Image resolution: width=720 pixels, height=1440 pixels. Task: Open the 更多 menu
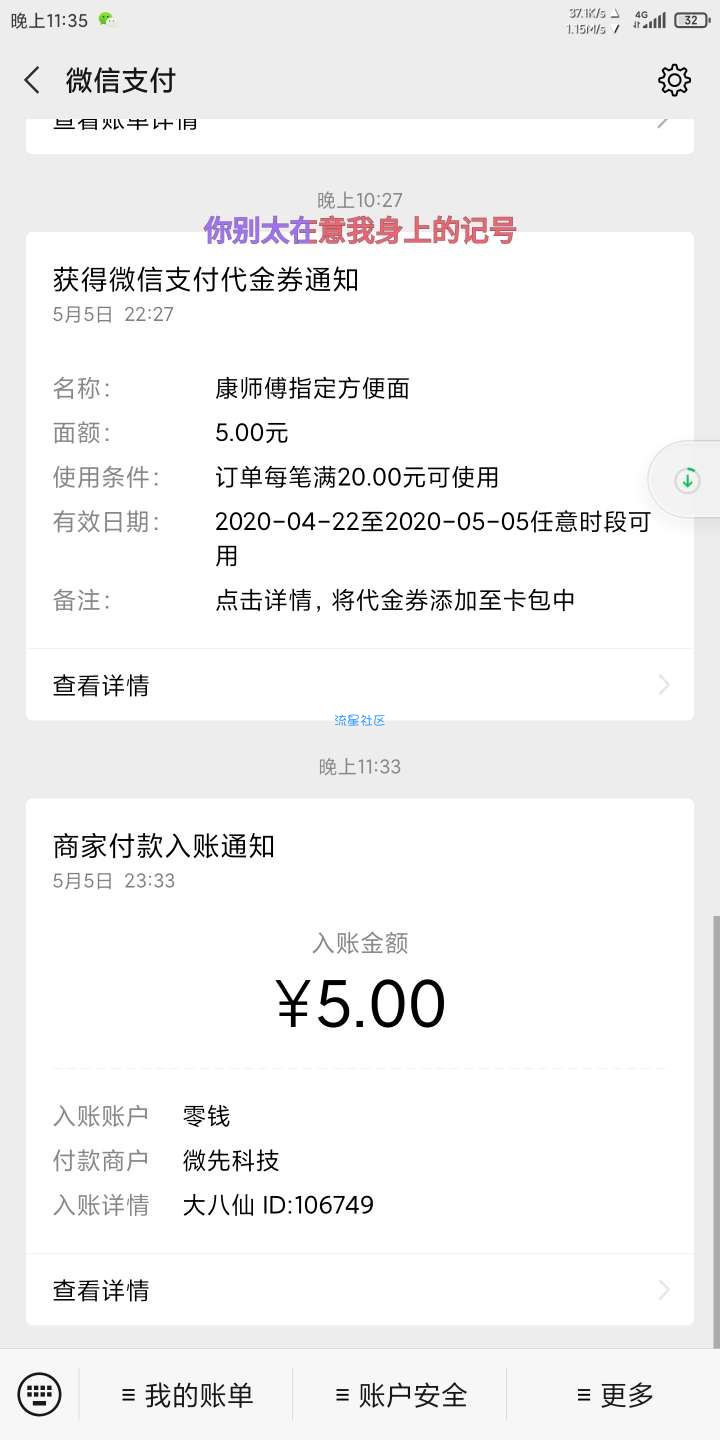[x=614, y=1395]
